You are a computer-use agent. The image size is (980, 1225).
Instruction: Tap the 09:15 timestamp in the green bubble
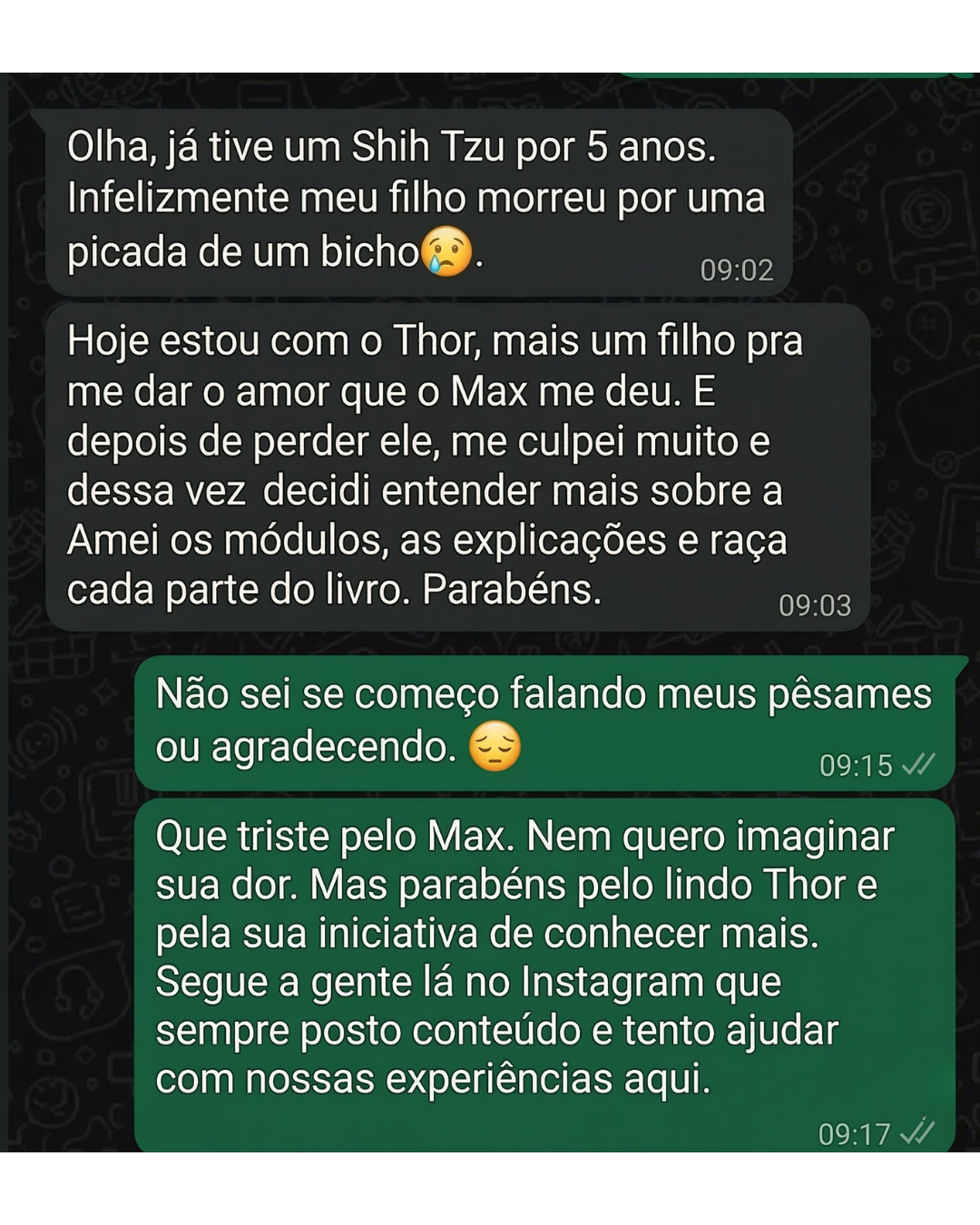point(856,763)
